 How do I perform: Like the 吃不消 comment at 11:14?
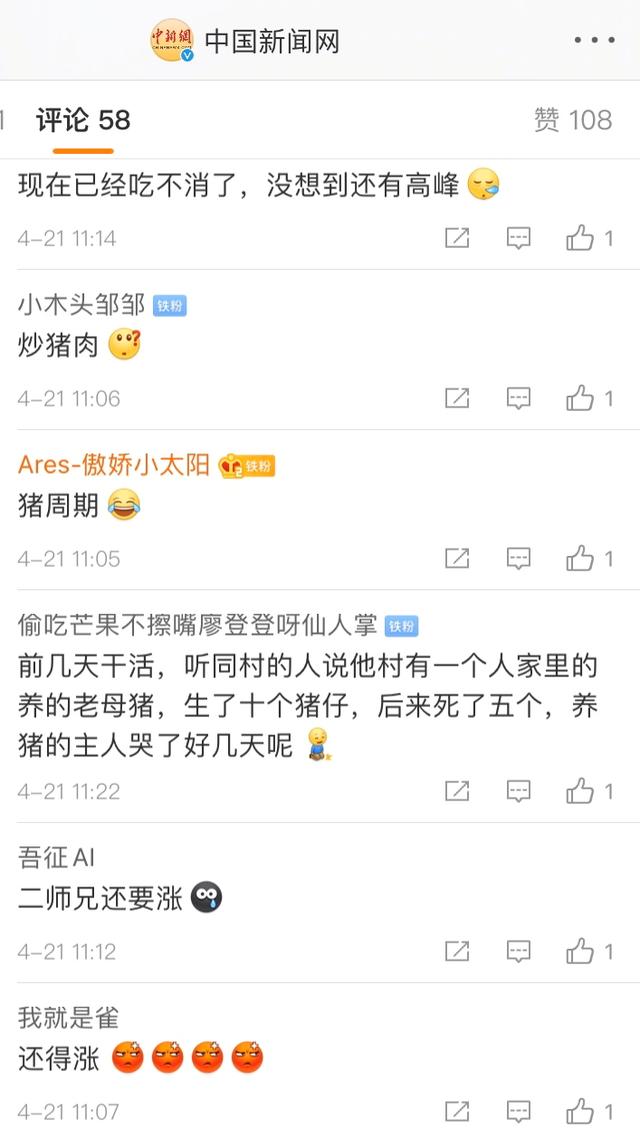point(581,238)
